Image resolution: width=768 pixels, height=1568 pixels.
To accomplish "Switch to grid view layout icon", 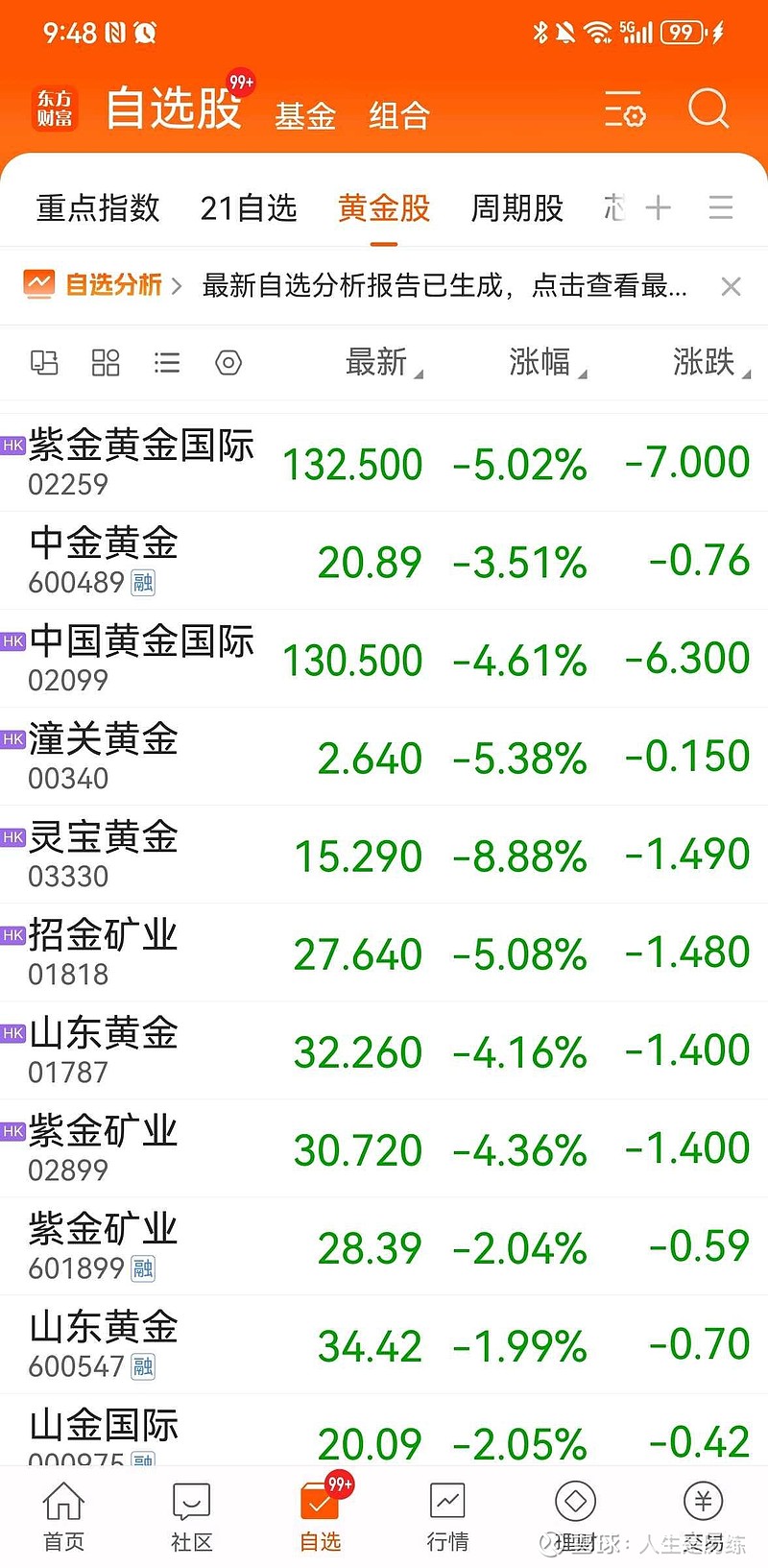I will point(105,363).
